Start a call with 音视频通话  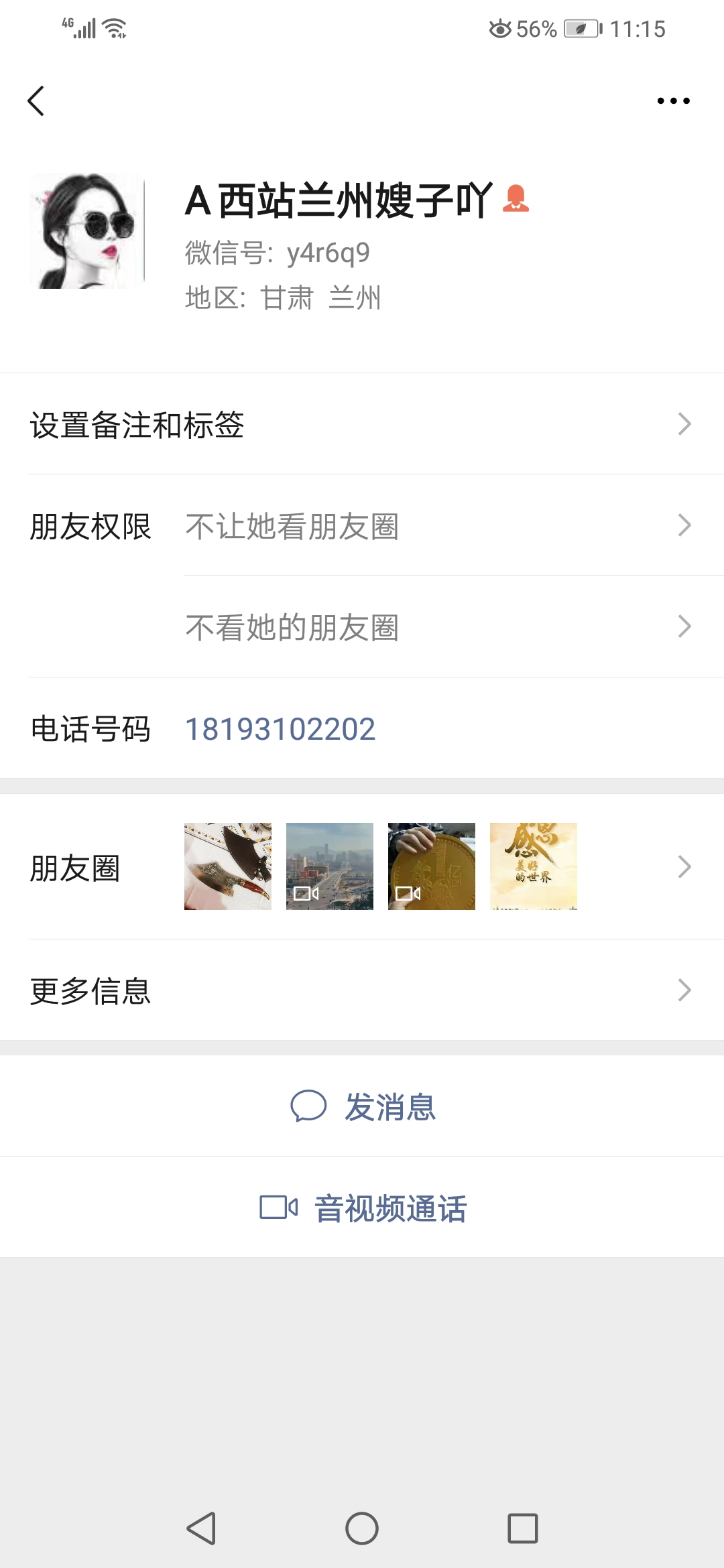363,1208
